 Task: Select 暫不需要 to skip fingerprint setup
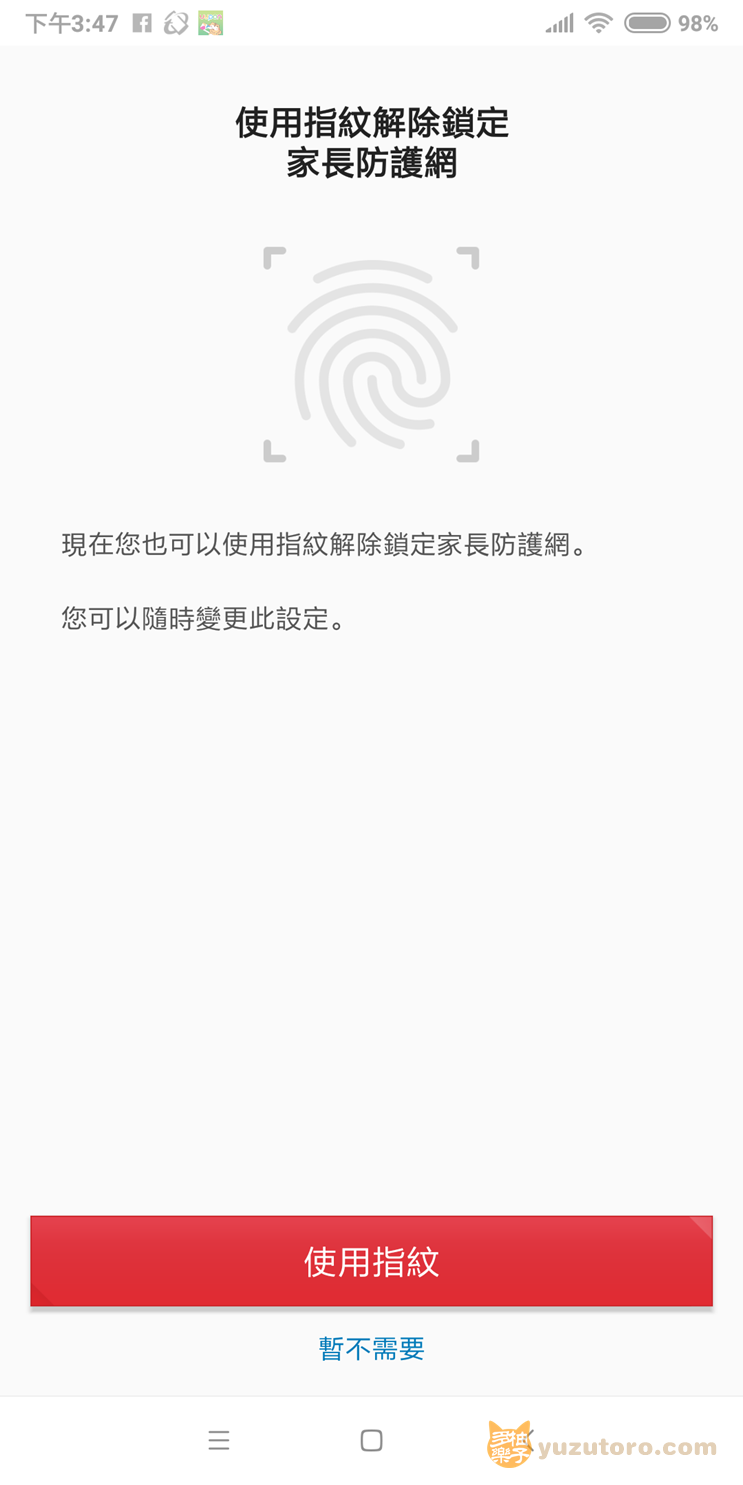(371, 1348)
